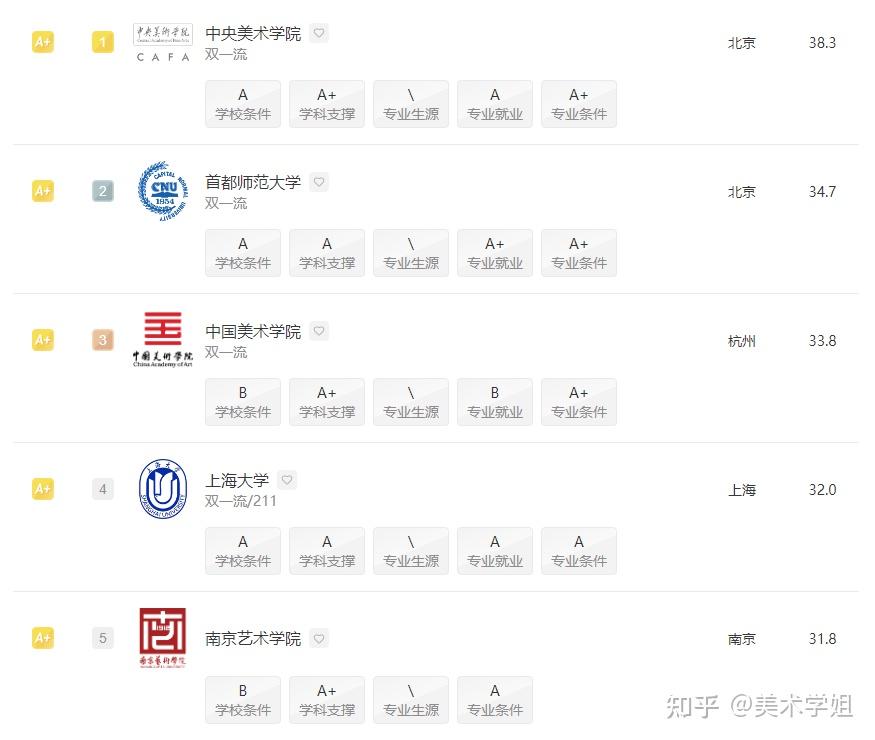875x740 pixels.
Task: Open 上海大学's 专业生源 rating chip
Action: (x=411, y=551)
